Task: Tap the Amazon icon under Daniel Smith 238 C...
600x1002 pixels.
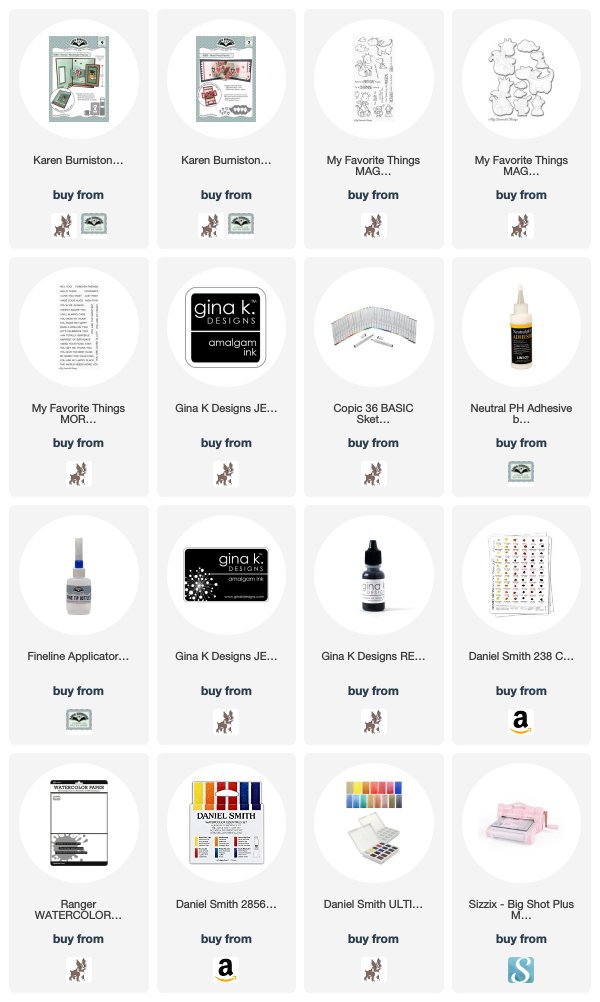Action: (521, 721)
